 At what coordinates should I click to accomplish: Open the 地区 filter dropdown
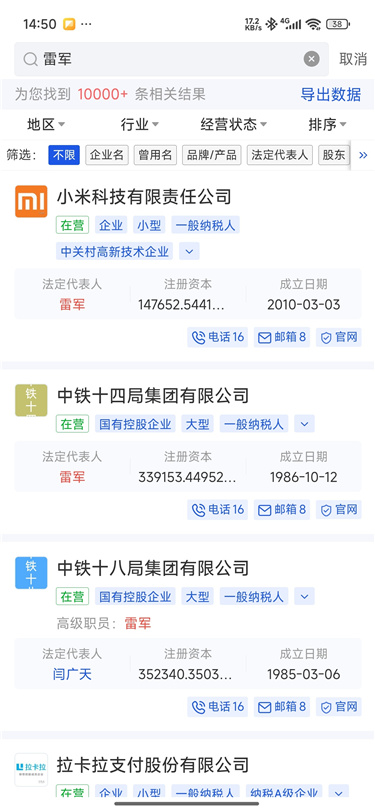point(46,124)
